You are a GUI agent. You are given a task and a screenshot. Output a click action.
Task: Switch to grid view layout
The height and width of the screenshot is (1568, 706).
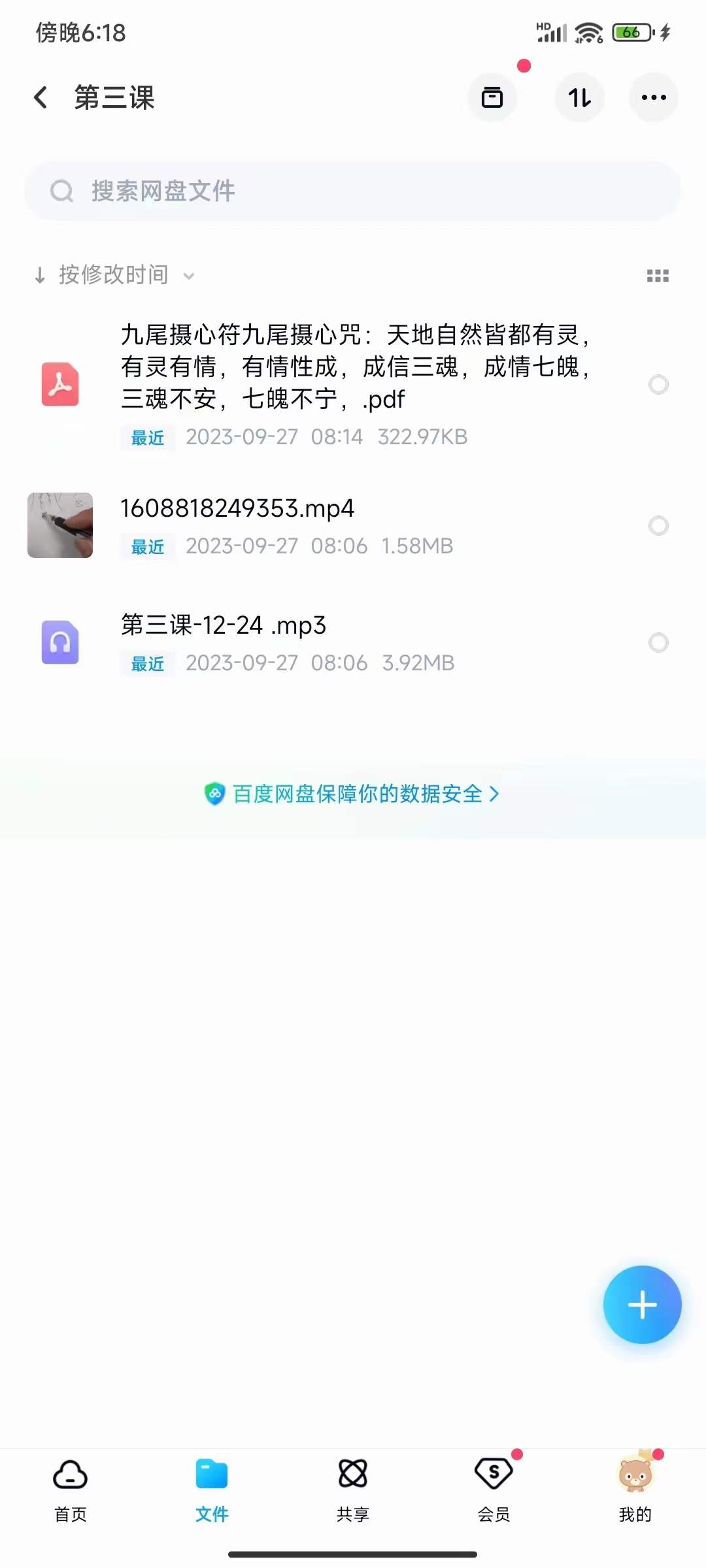pos(656,275)
